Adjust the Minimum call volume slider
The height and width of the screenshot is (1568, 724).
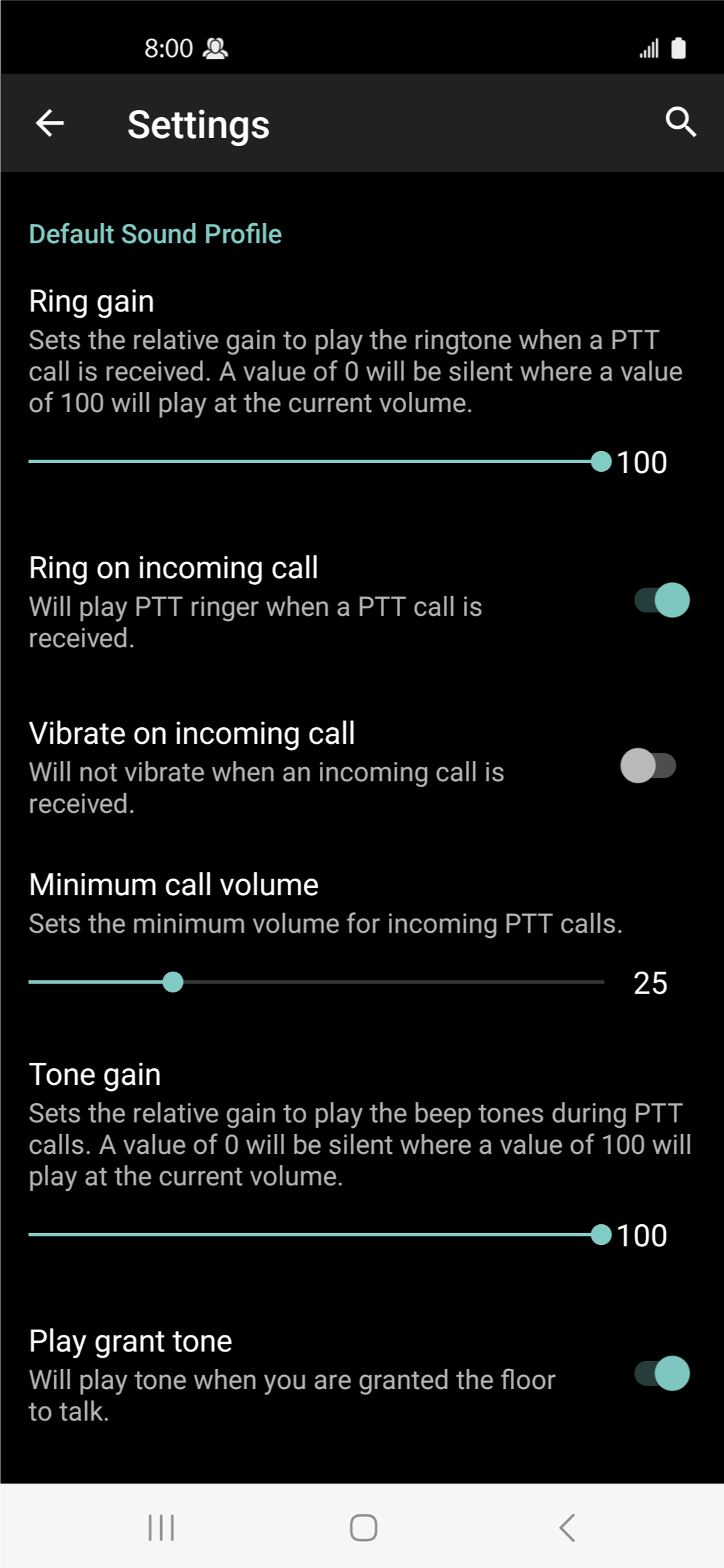[x=173, y=982]
